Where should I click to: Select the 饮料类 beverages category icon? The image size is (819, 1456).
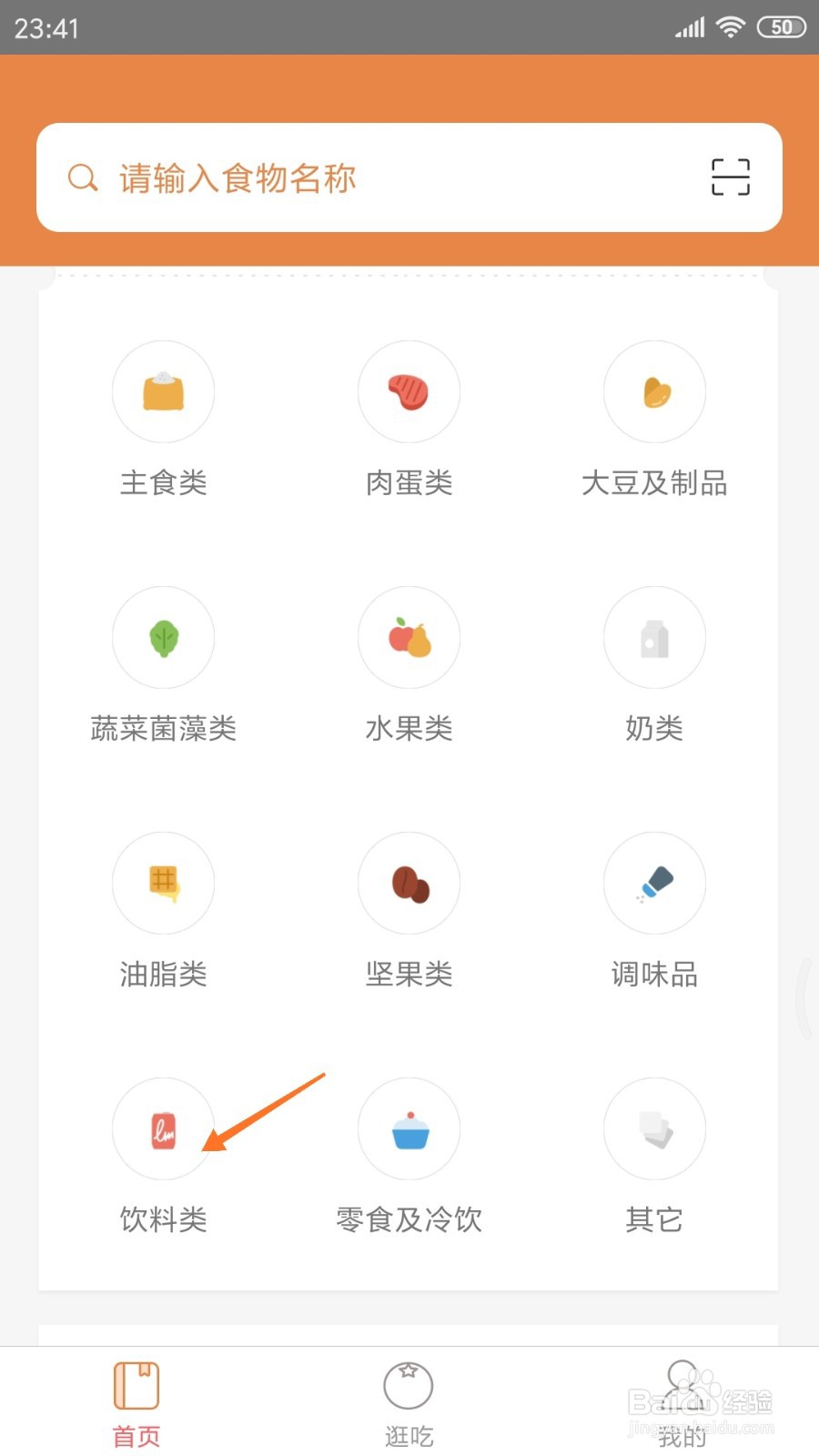163,1128
